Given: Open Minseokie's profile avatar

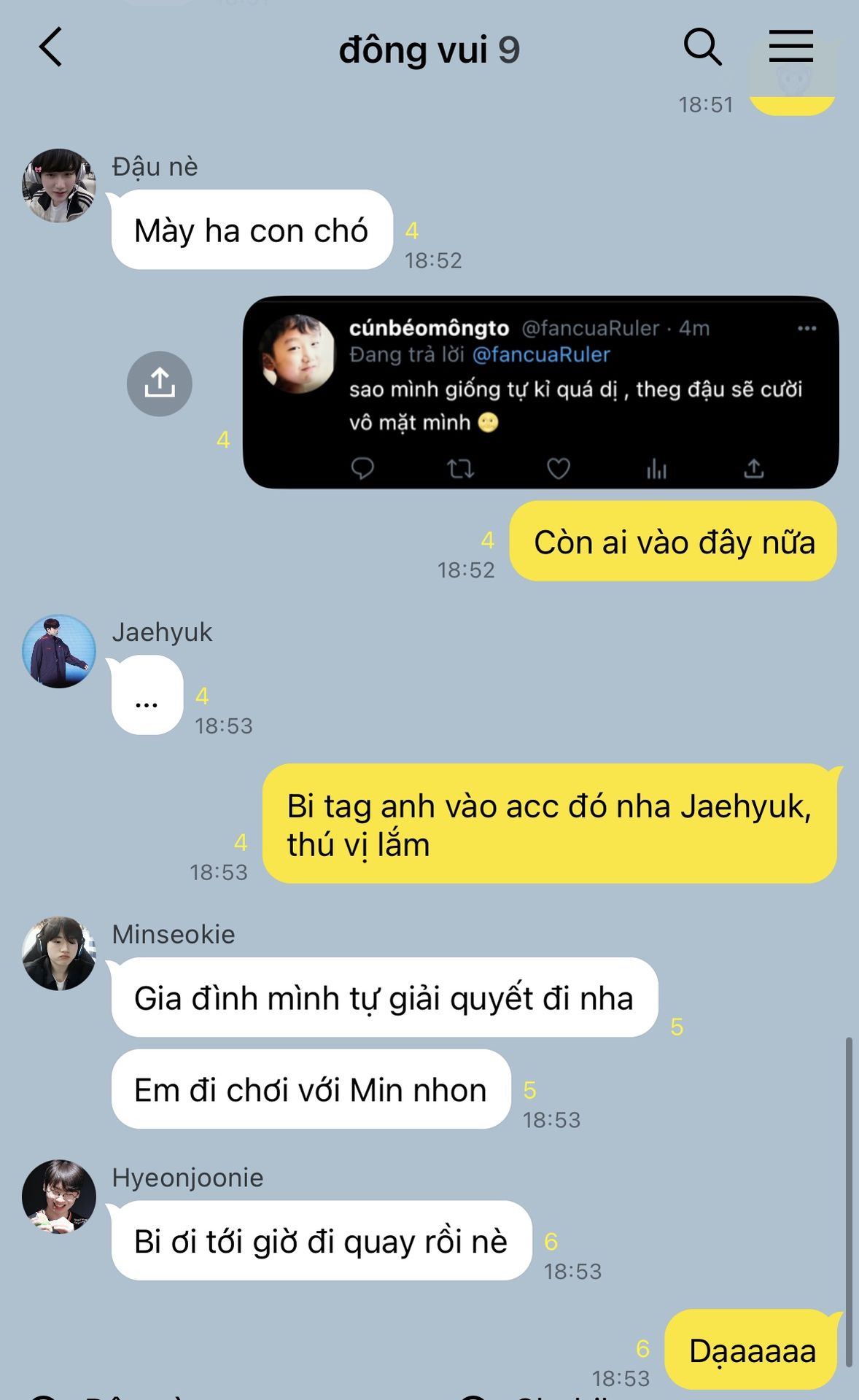Looking at the screenshot, I should tap(59, 953).
